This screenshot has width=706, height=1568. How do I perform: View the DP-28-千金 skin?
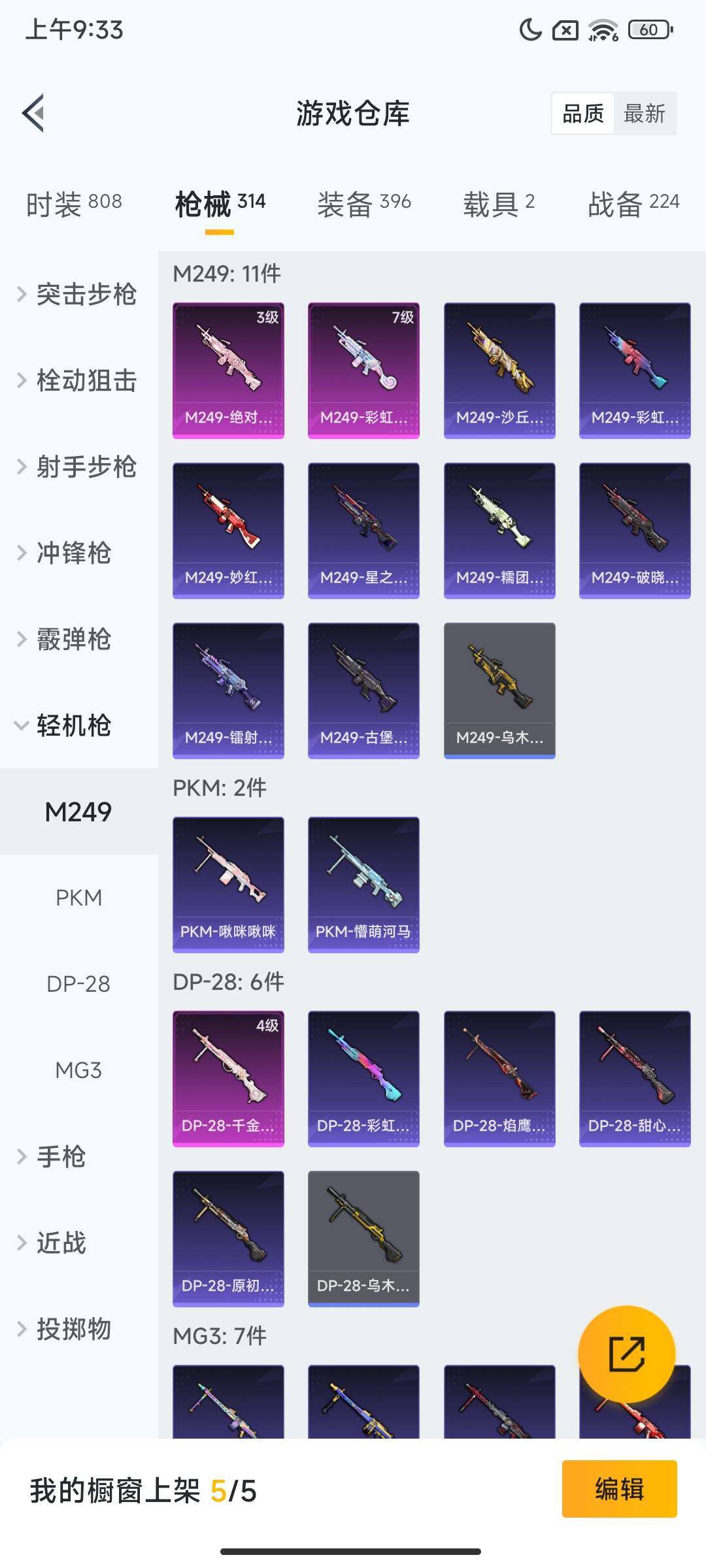coord(228,1078)
